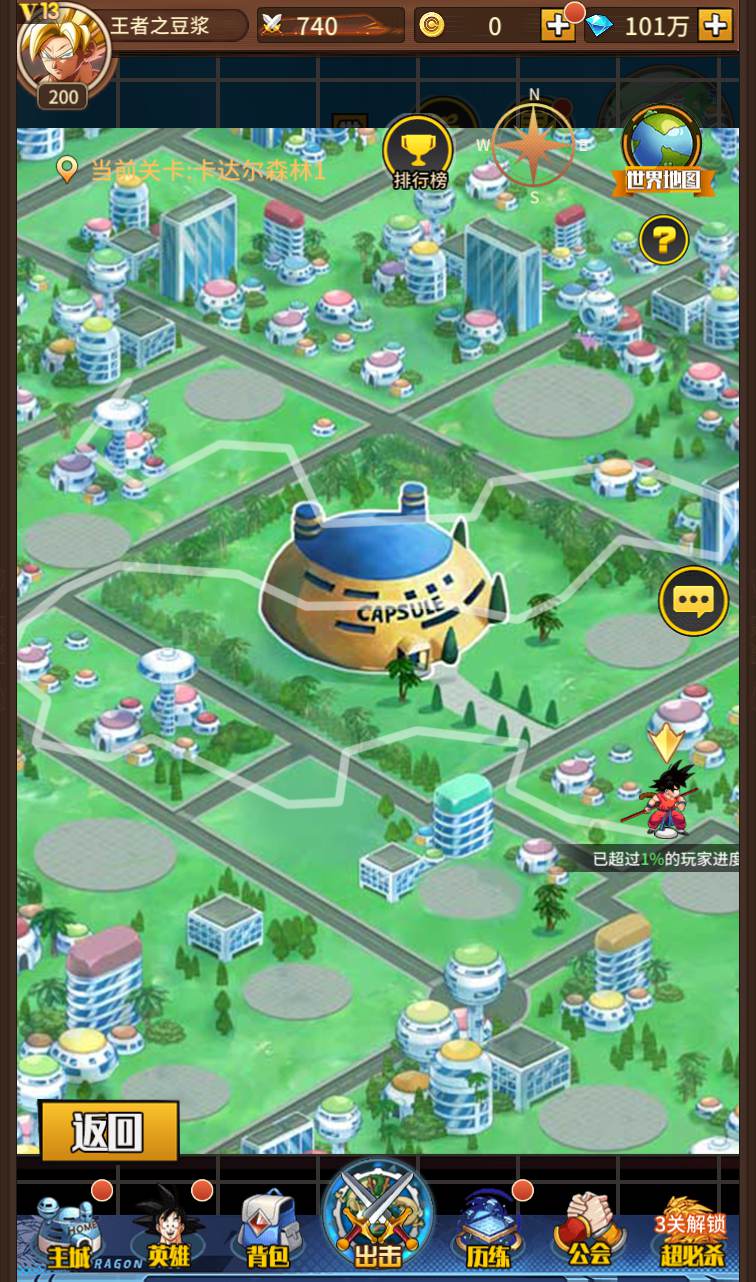Switch to the 主城 tab
Viewport: 756px width, 1282px height.
click(x=72, y=1230)
